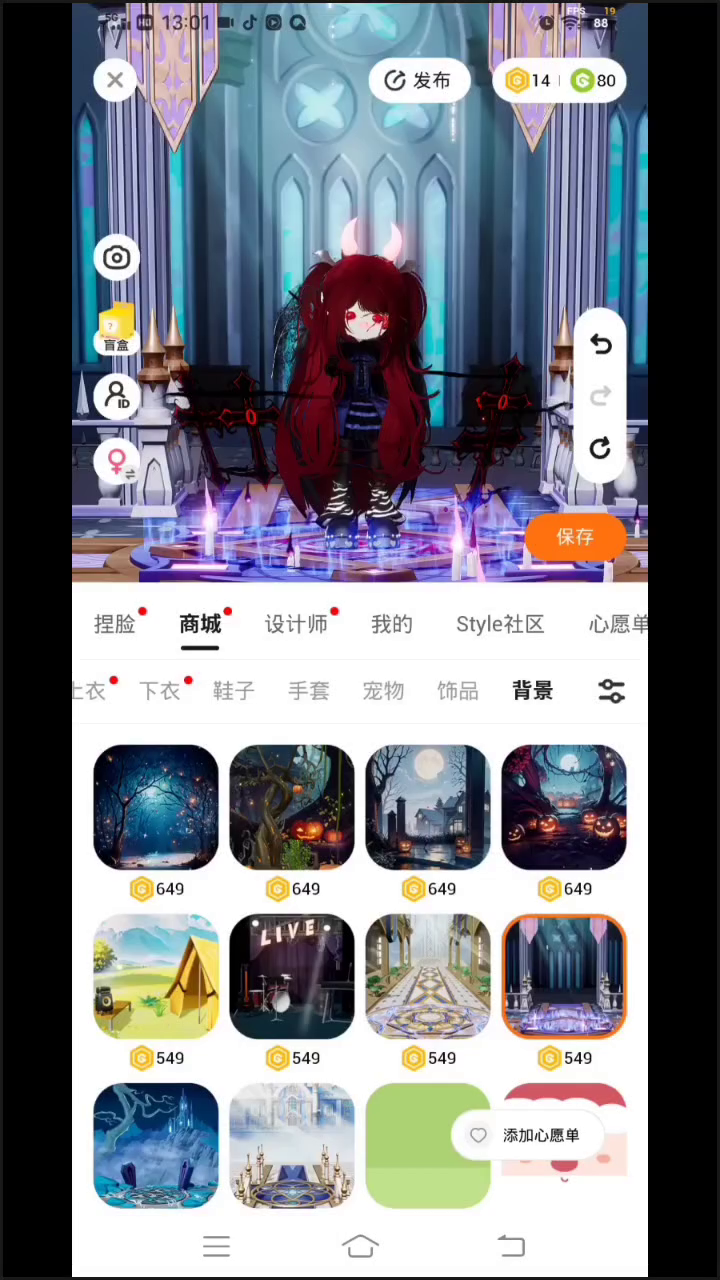The height and width of the screenshot is (1280, 720).
Task: Save the outfit with 保存
Action: tap(575, 537)
